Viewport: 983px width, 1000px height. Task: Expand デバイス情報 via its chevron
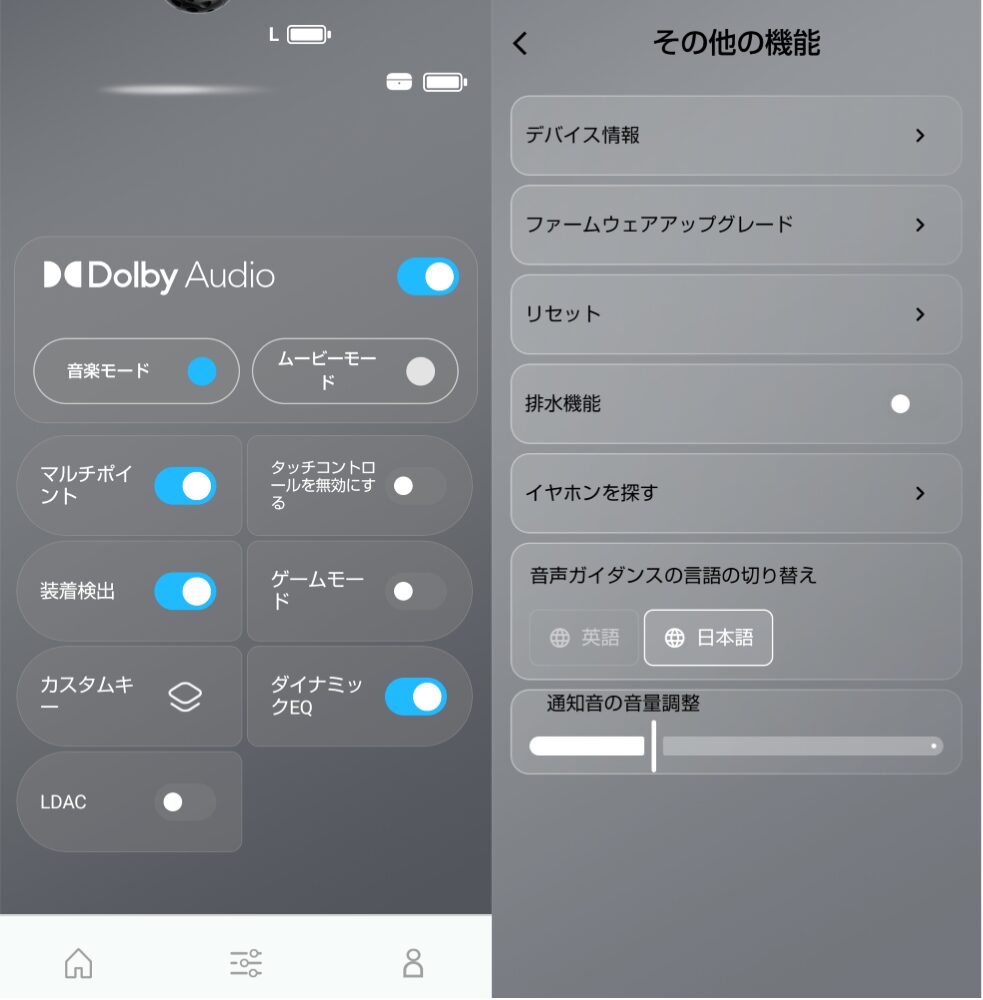coord(920,136)
